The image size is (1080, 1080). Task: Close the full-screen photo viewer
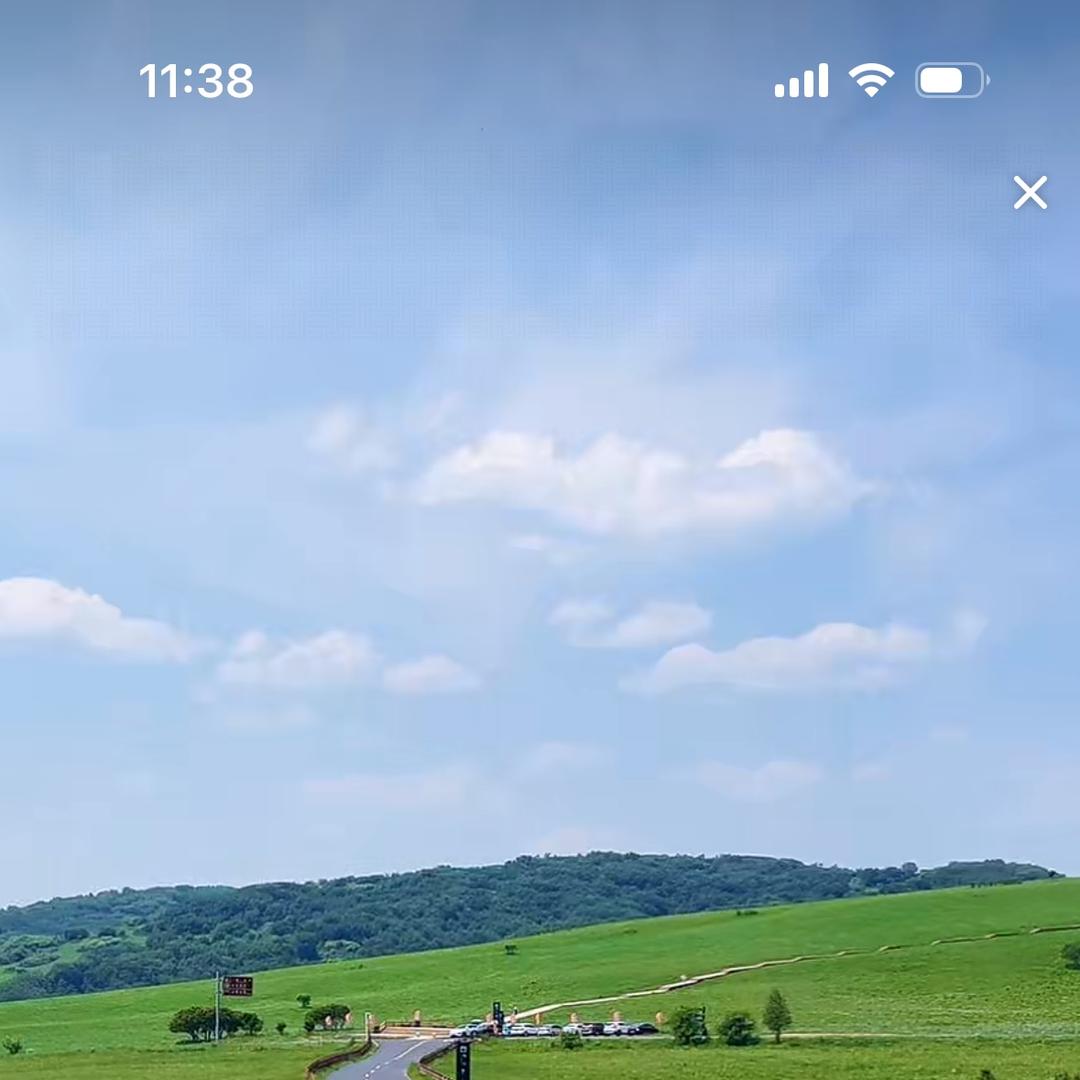pos(1029,192)
